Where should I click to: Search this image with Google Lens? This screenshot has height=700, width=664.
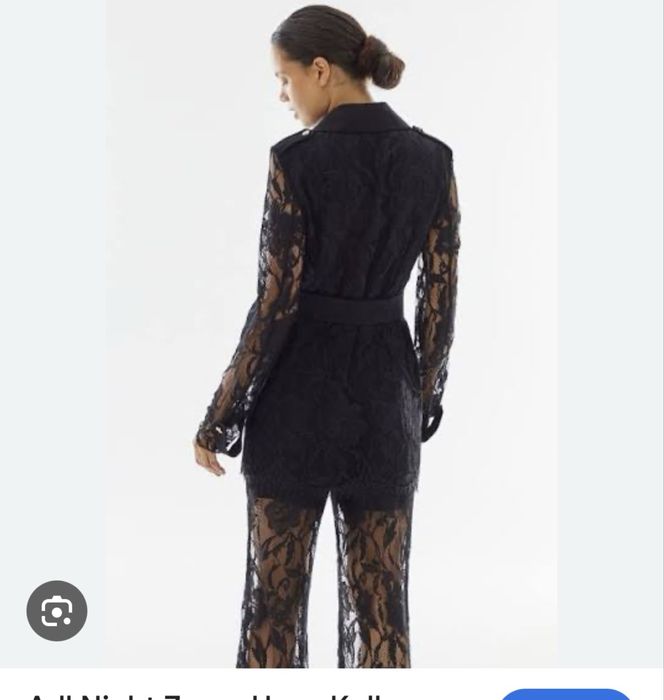(57, 610)
